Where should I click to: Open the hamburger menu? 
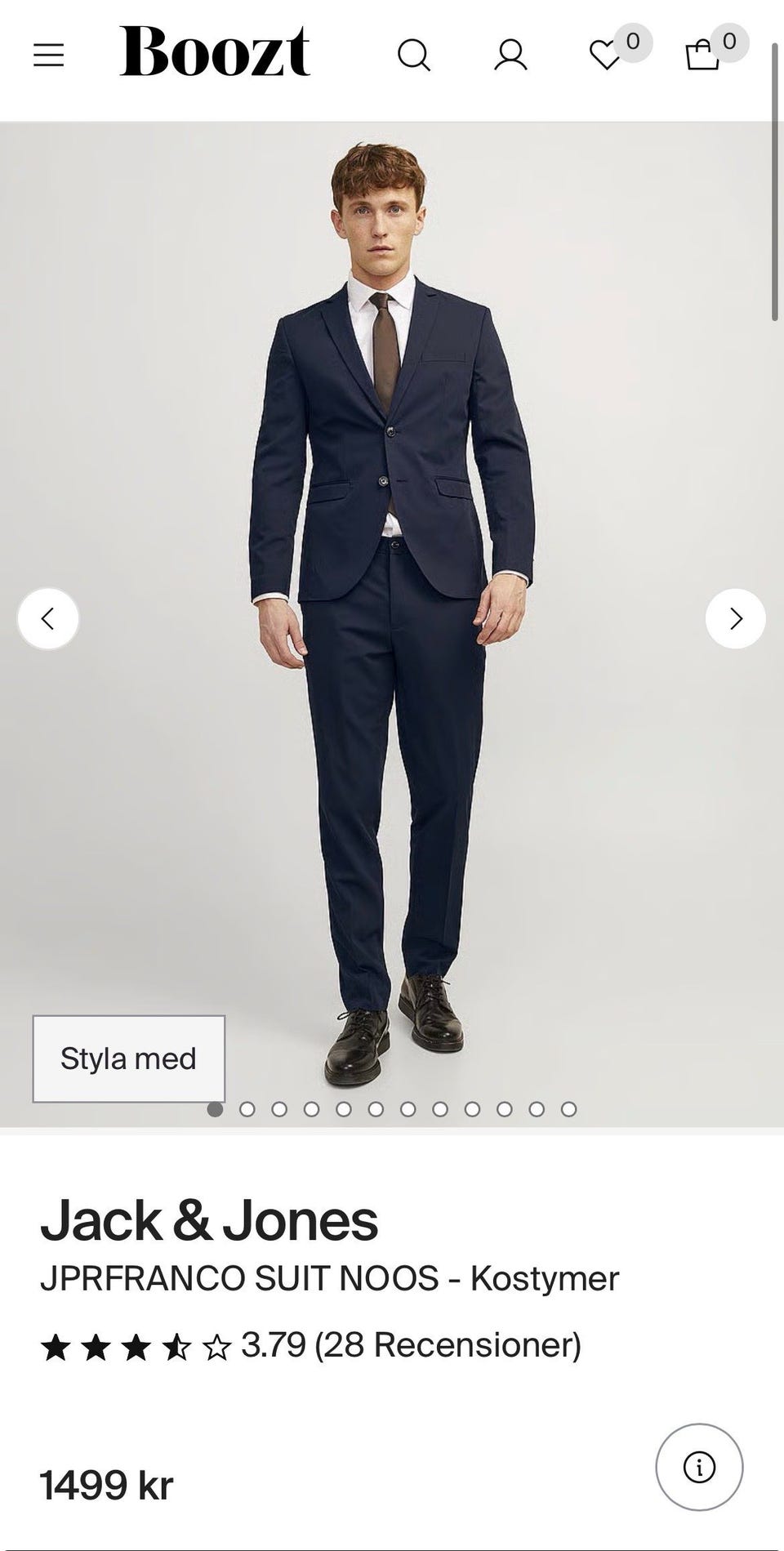48,55
